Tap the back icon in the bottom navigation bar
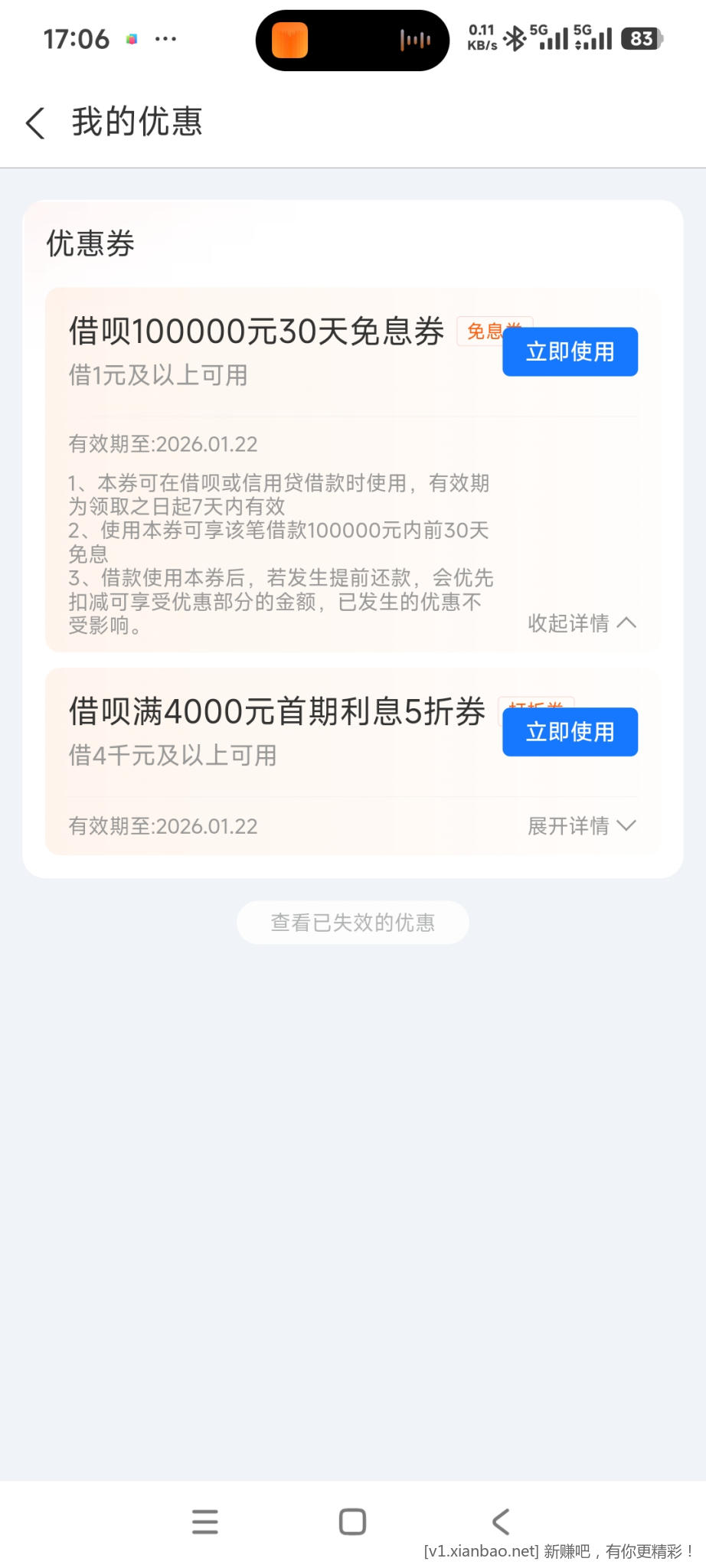The image size is (706, 1568). (x=502, y=1521)
